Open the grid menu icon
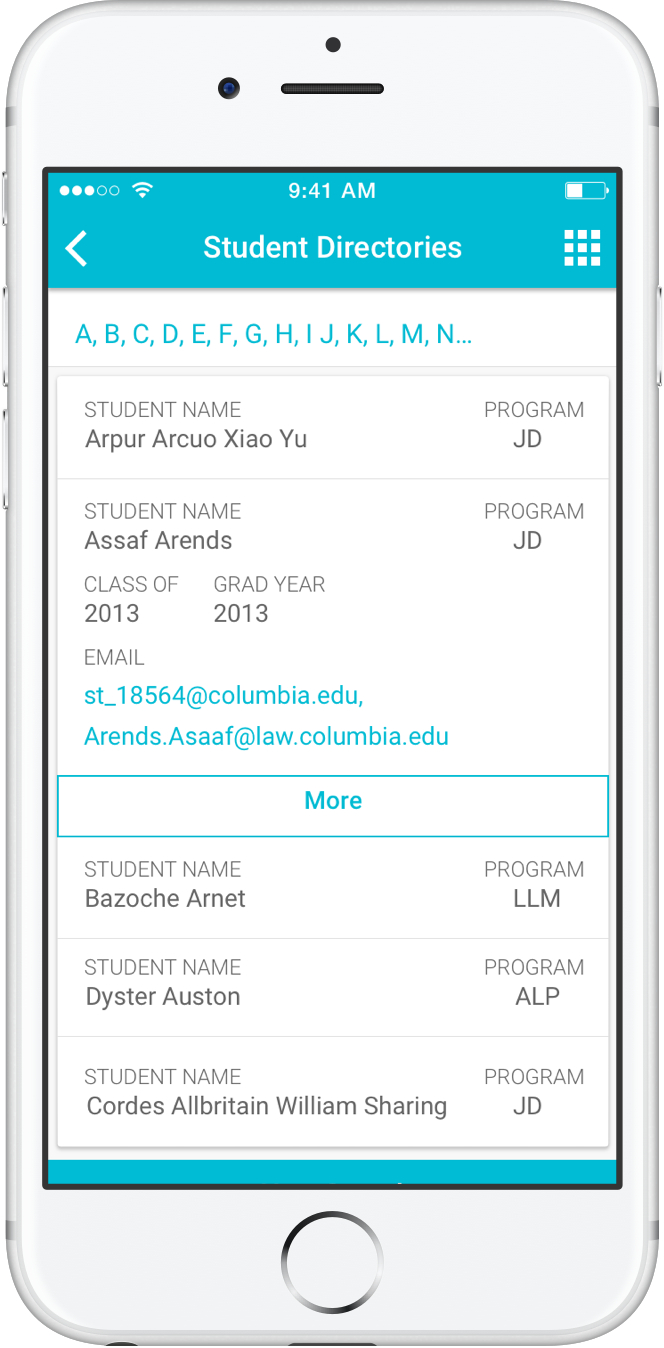Image resolution: width=664 pixels, height=1348 pixels. [x=582, y=248]
